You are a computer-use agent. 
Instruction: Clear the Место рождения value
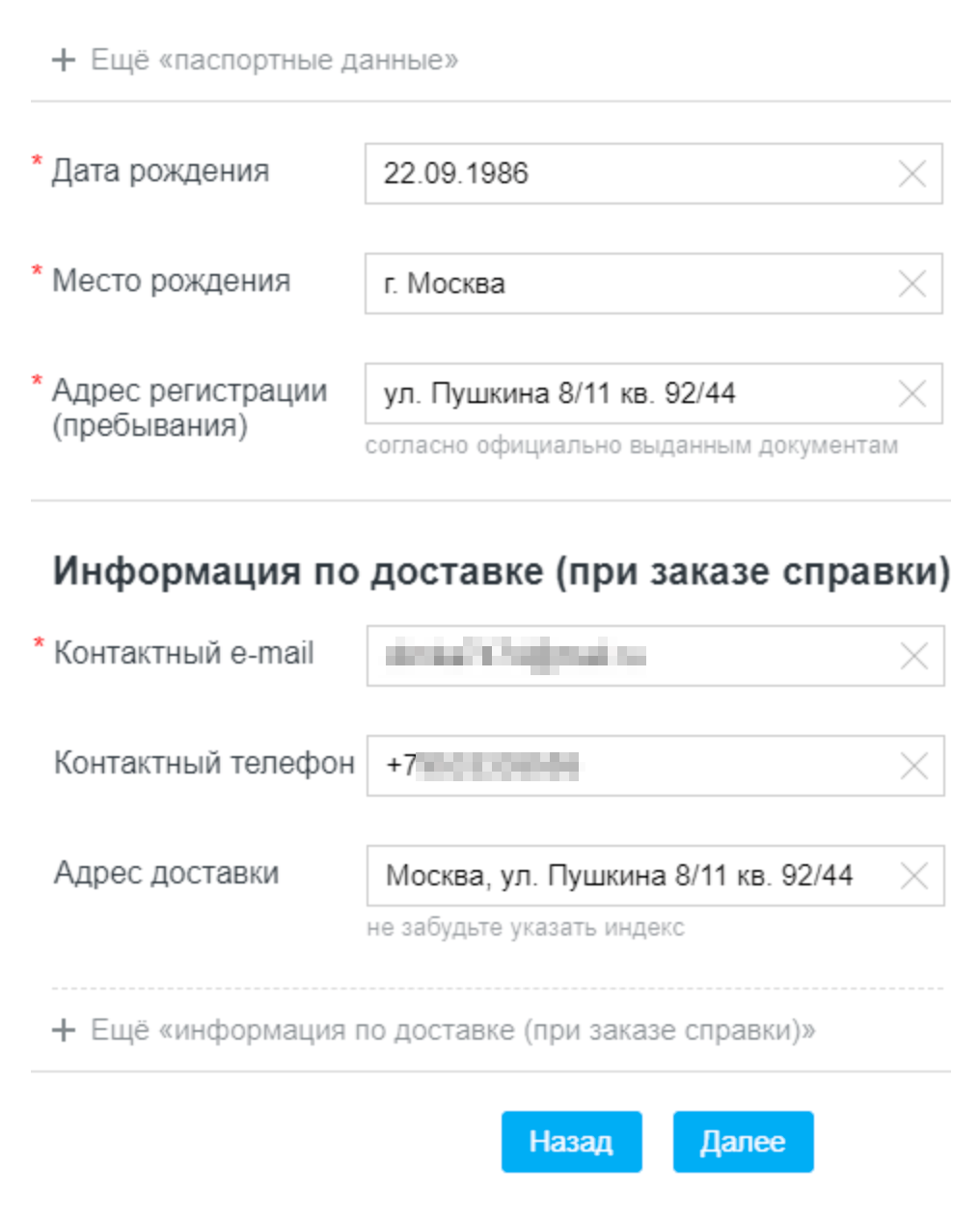point(912,284)
